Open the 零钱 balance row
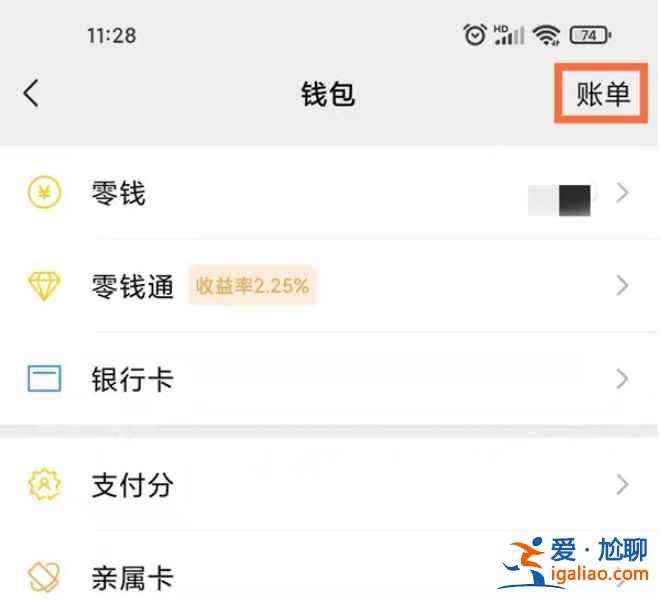Image resolution: width=661 pixels, height=601 pixels. tap(330, 193)
